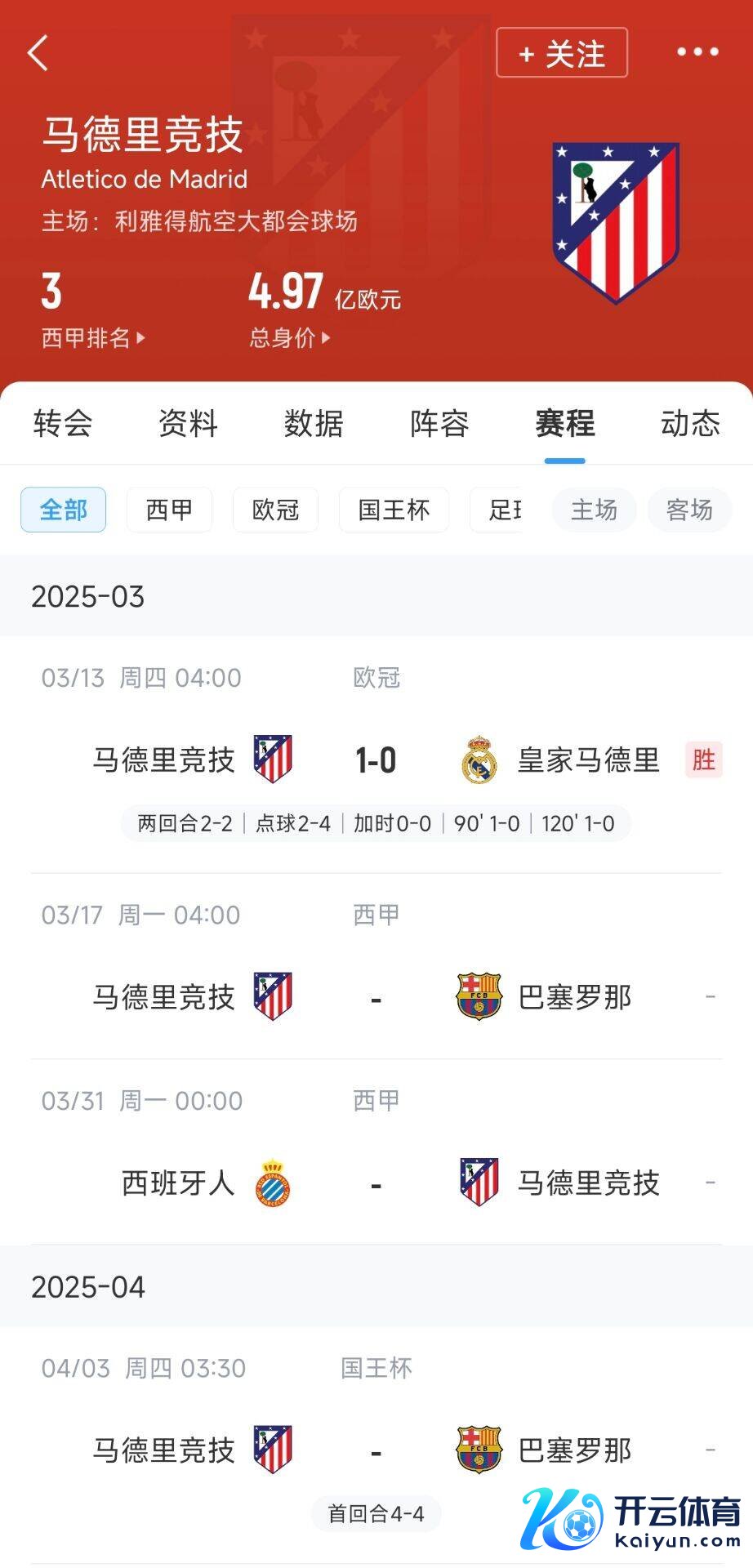The image size is (753, 1568).
Task: Follow 马德里竞技 with the 关注 button
Action: [562, 53]
